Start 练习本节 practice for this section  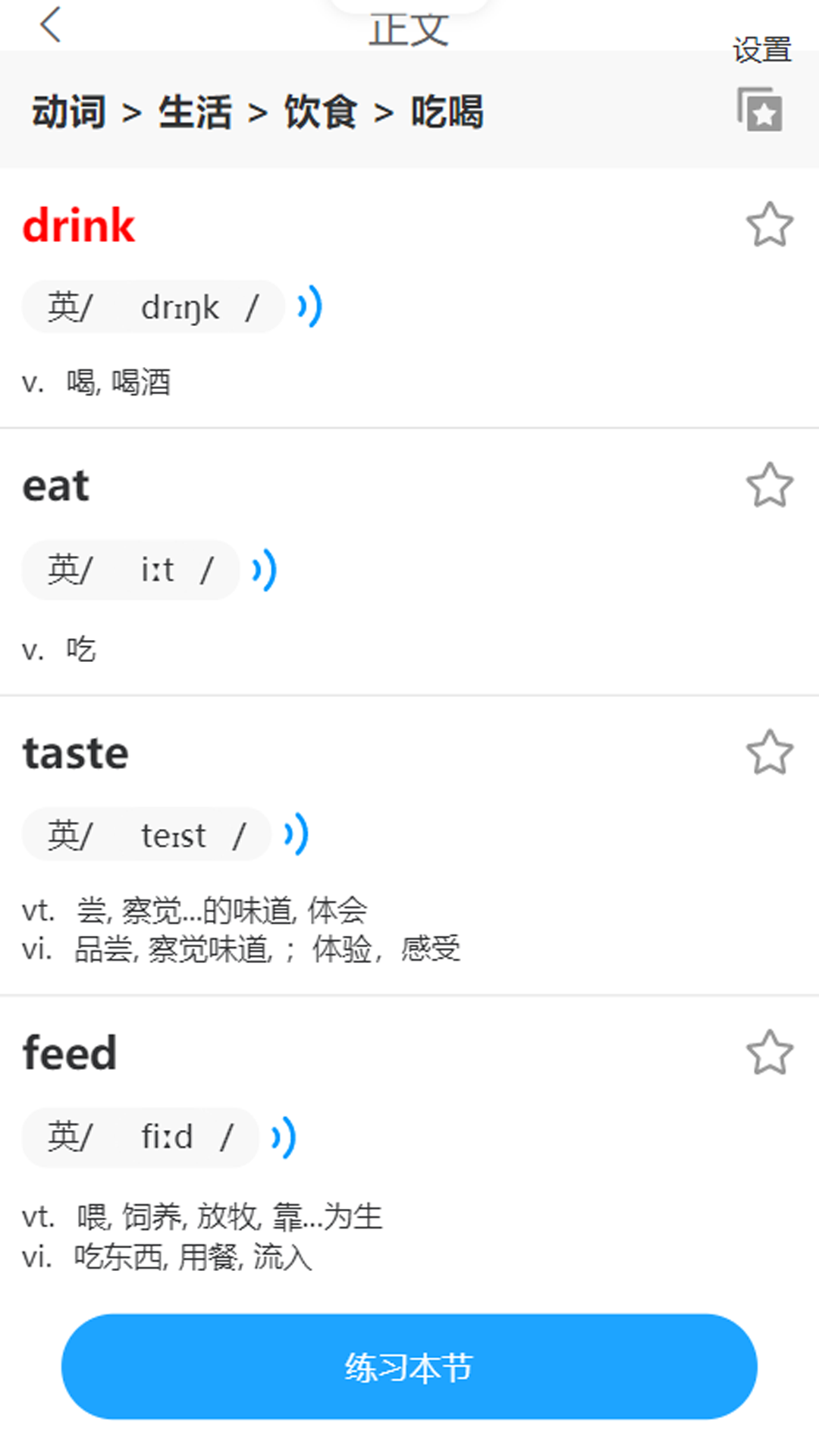coord(409,1367)
